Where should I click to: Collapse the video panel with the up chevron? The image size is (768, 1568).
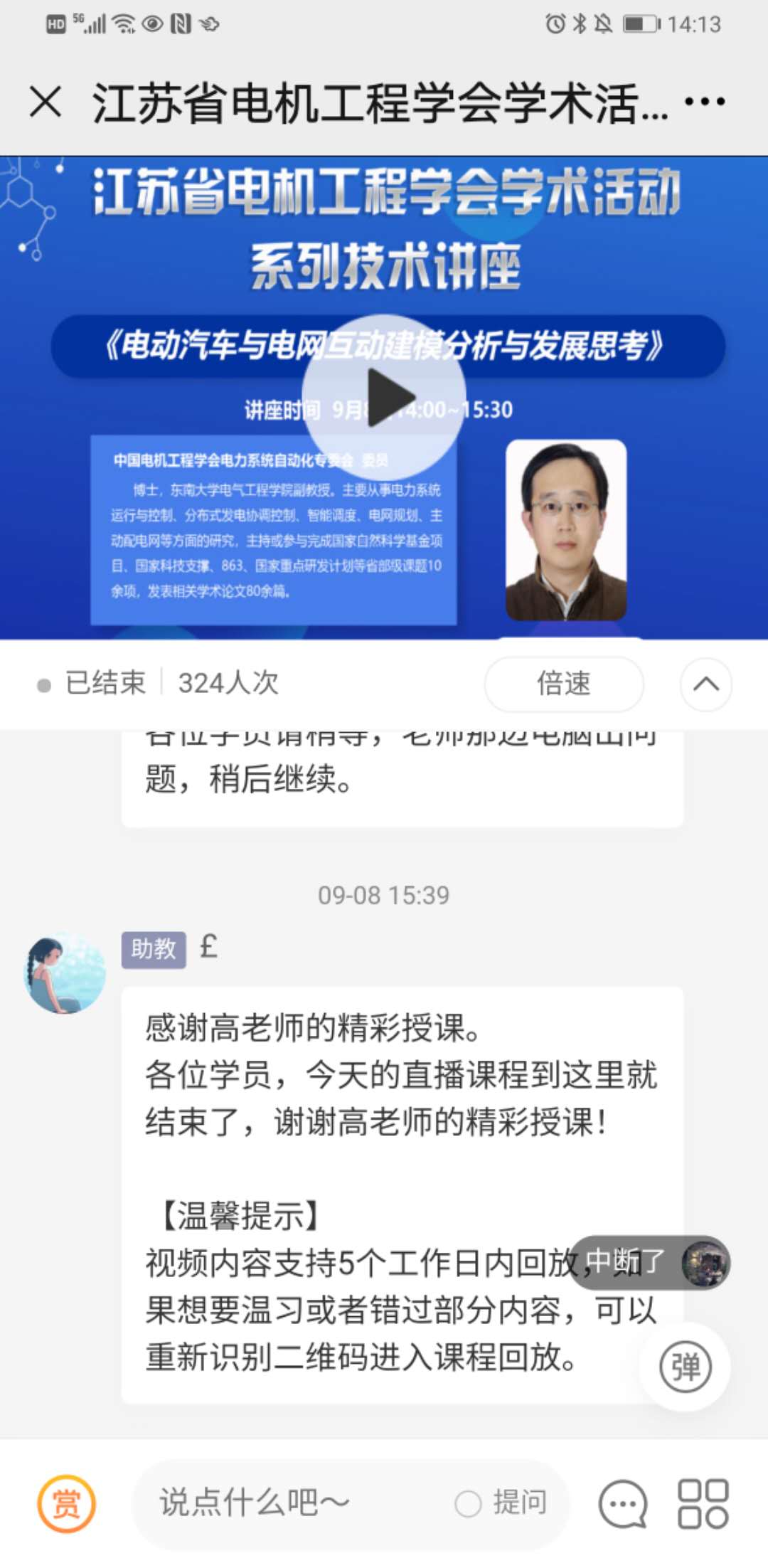click(x=705, y=684)
